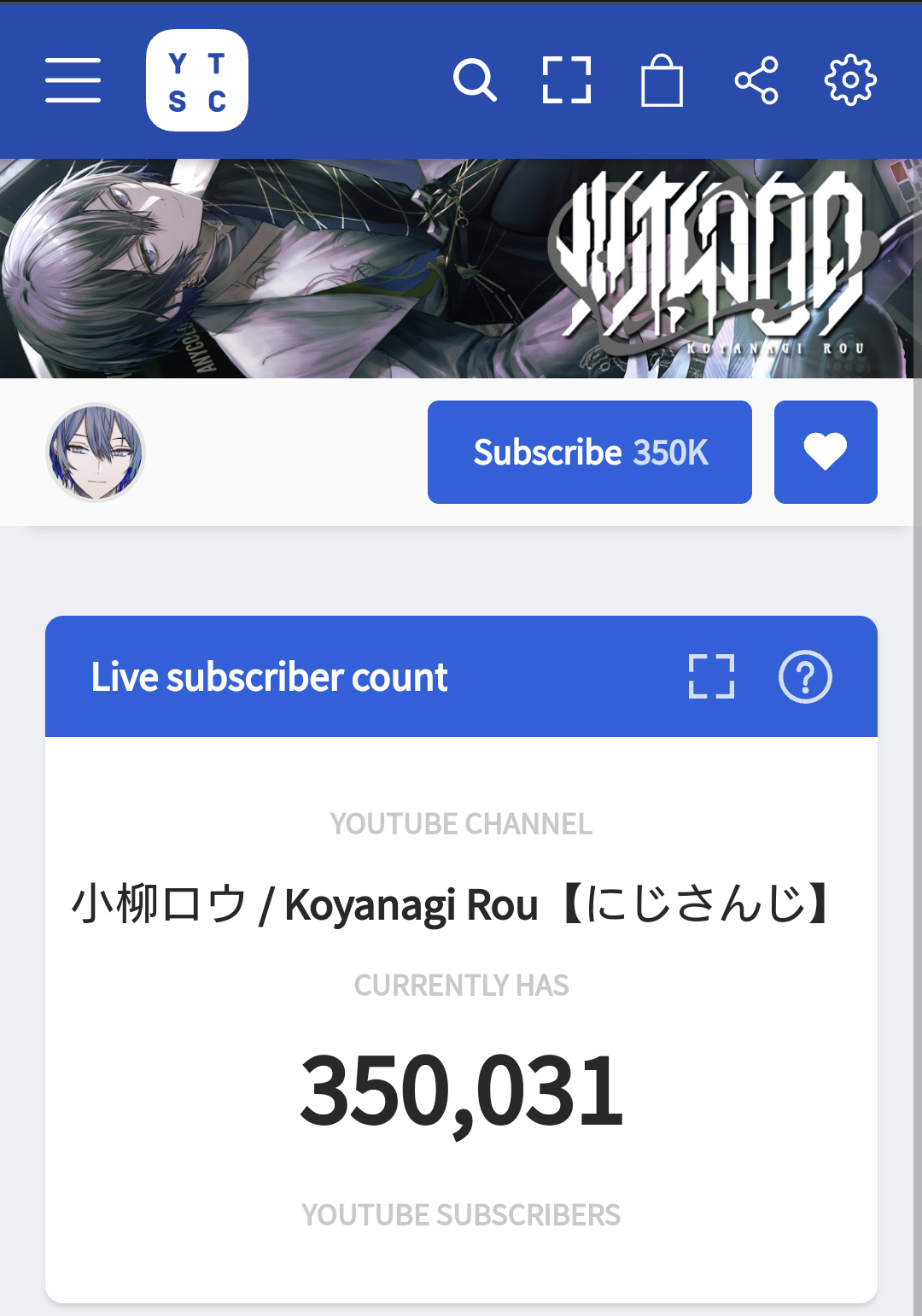The height and width of the screenshot is (1316, 922).
Task: Tap the Subscribe 350K button
Action: [x=590, y=452]
